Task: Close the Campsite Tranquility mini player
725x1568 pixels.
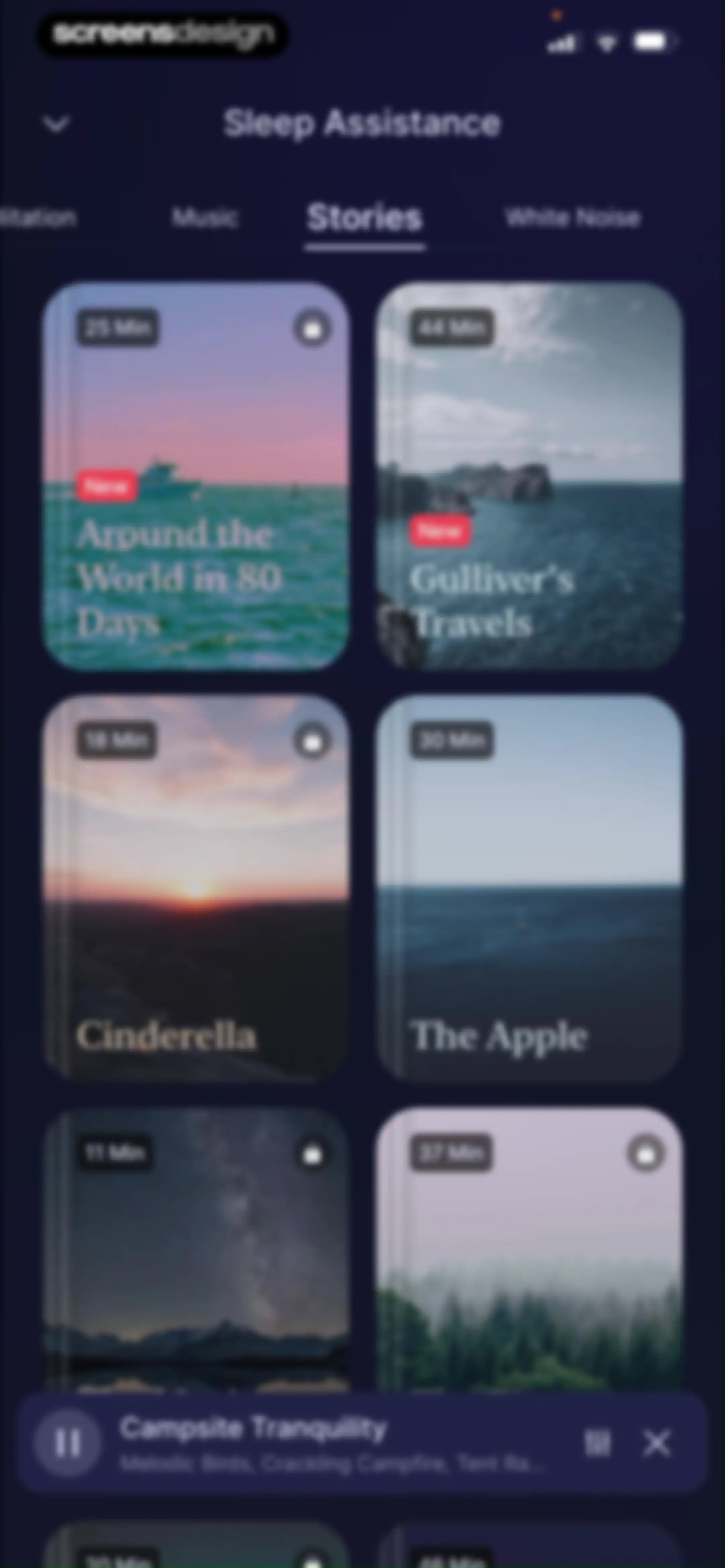Action: point(657,1443)
